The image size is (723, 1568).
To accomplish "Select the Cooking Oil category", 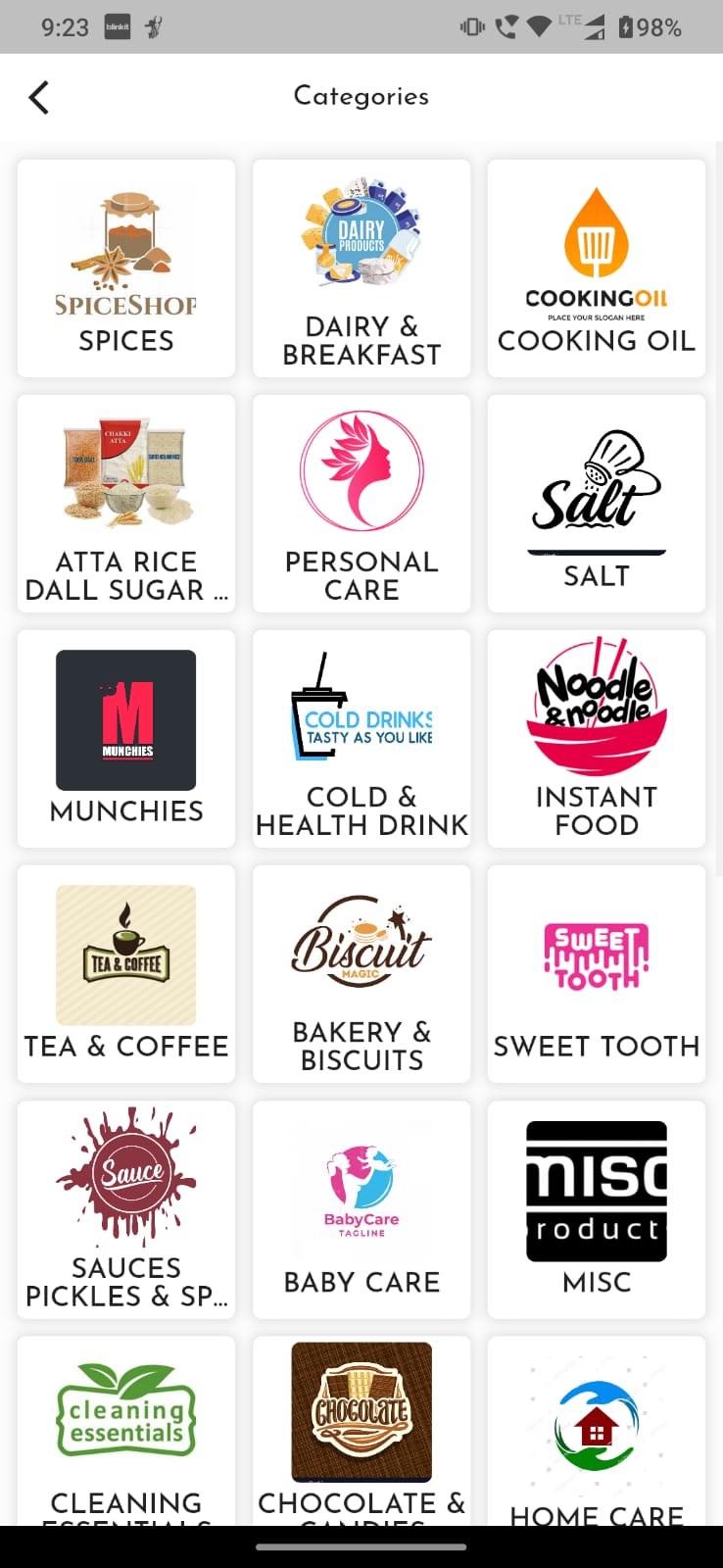I will click(x=597, y=269).
